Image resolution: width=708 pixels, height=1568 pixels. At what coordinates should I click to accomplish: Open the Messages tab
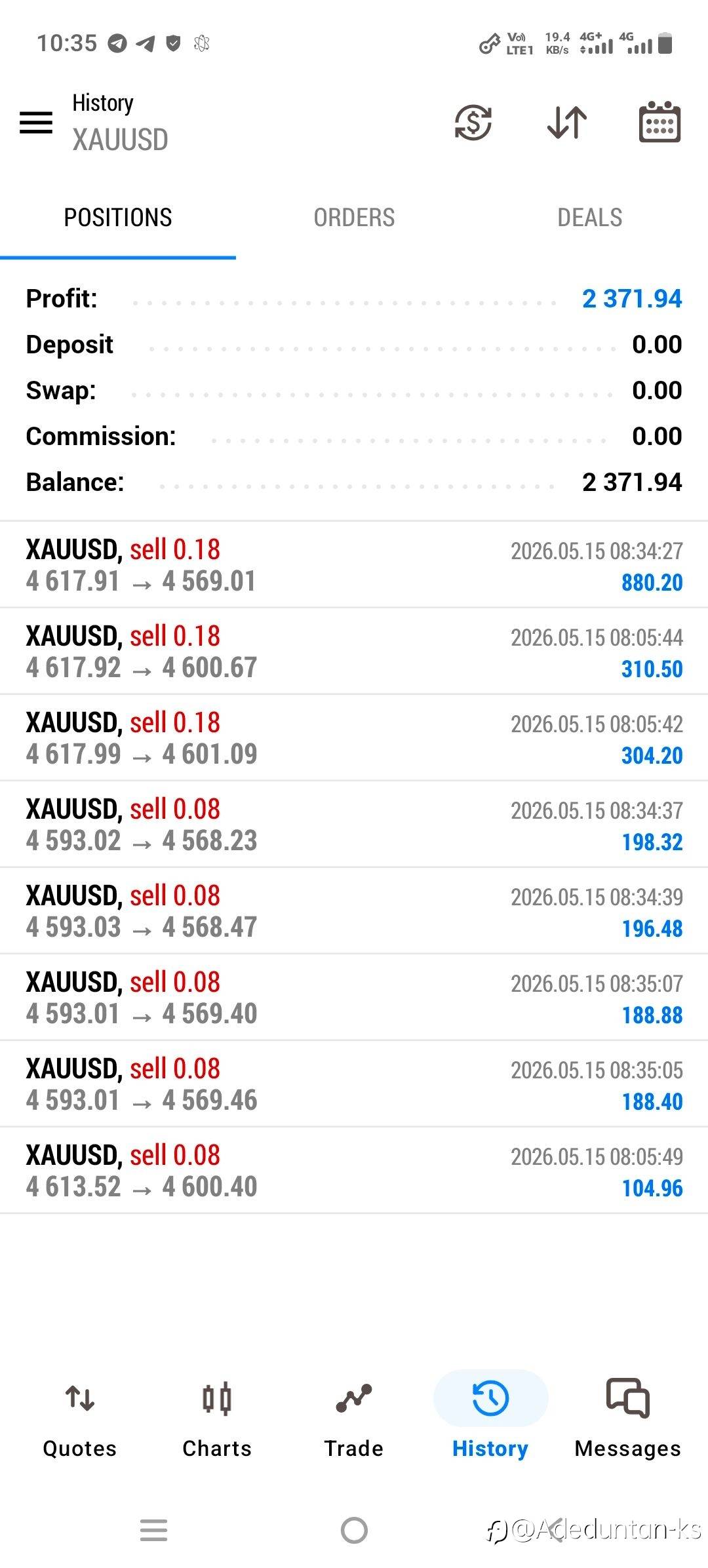click(627, 1419)
